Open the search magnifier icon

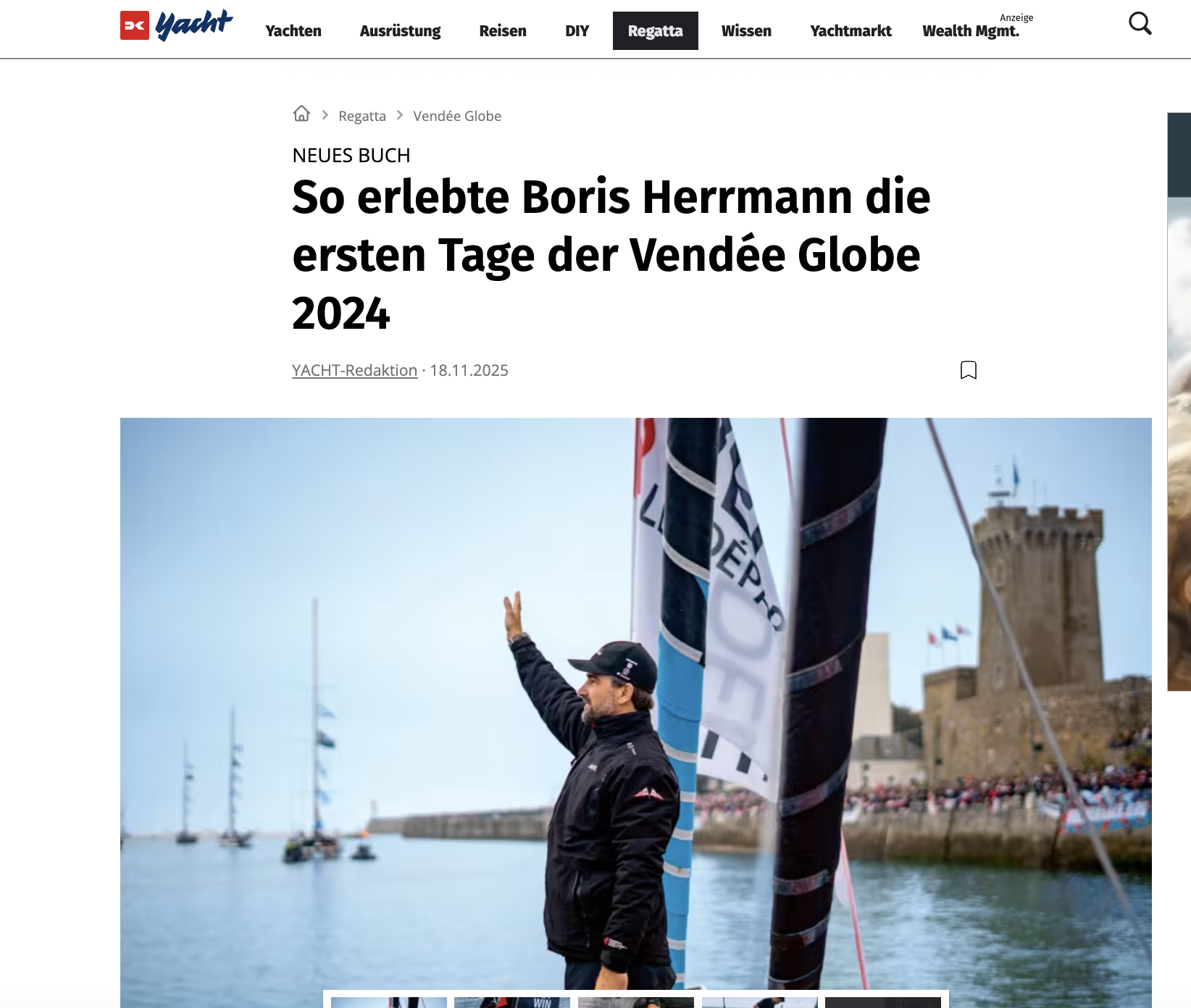(x=1140, y=24)
